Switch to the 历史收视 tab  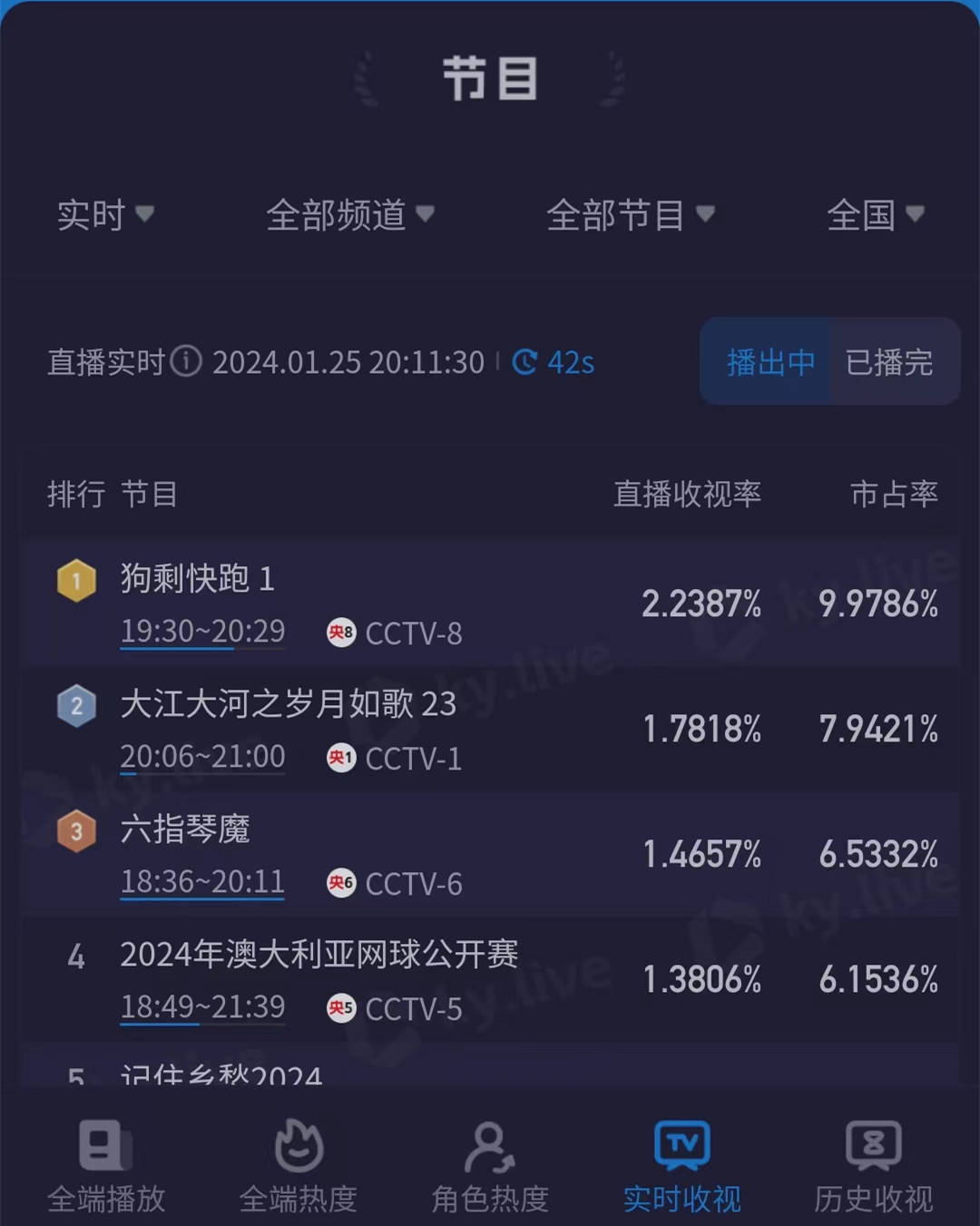pyautogui.click(x=873, y=1167)
